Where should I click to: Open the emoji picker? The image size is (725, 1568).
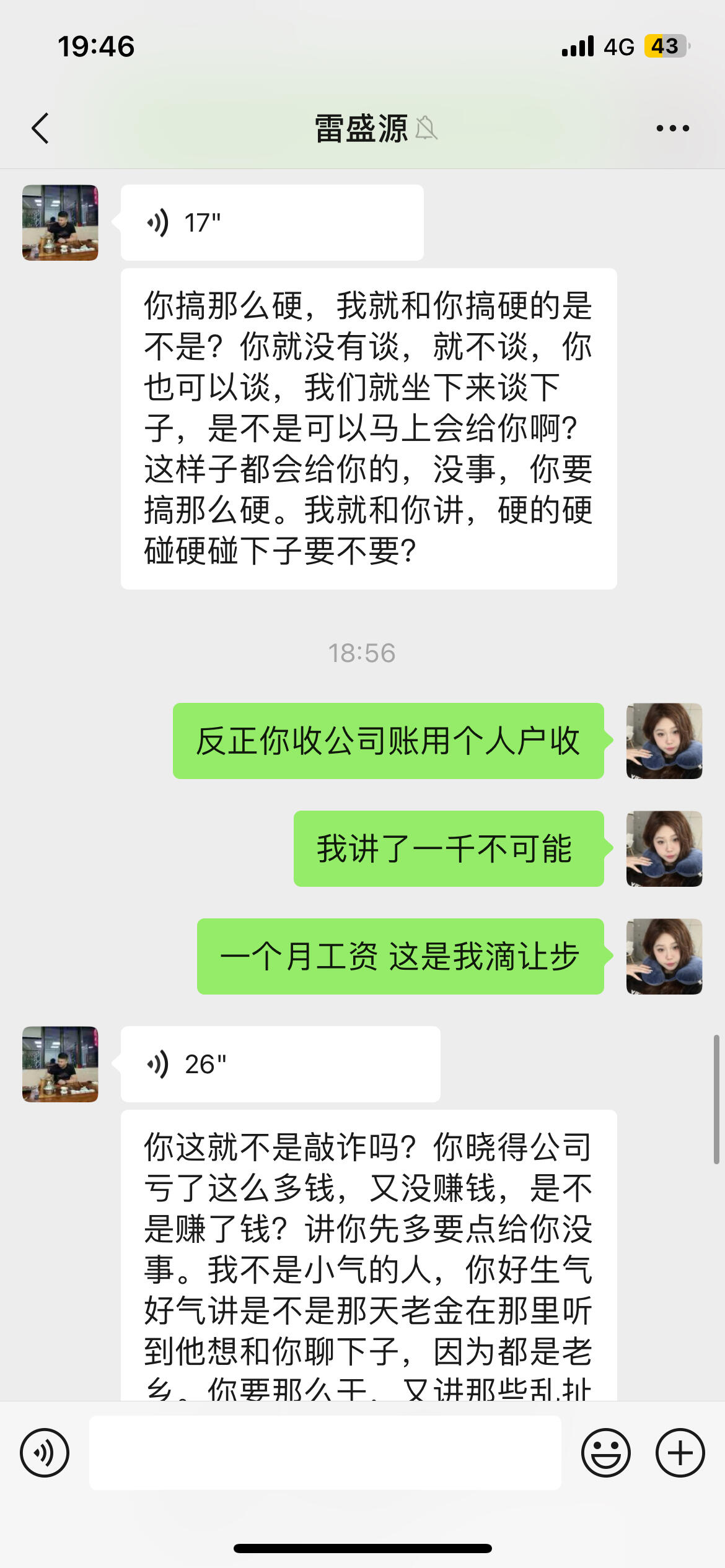605,1453
